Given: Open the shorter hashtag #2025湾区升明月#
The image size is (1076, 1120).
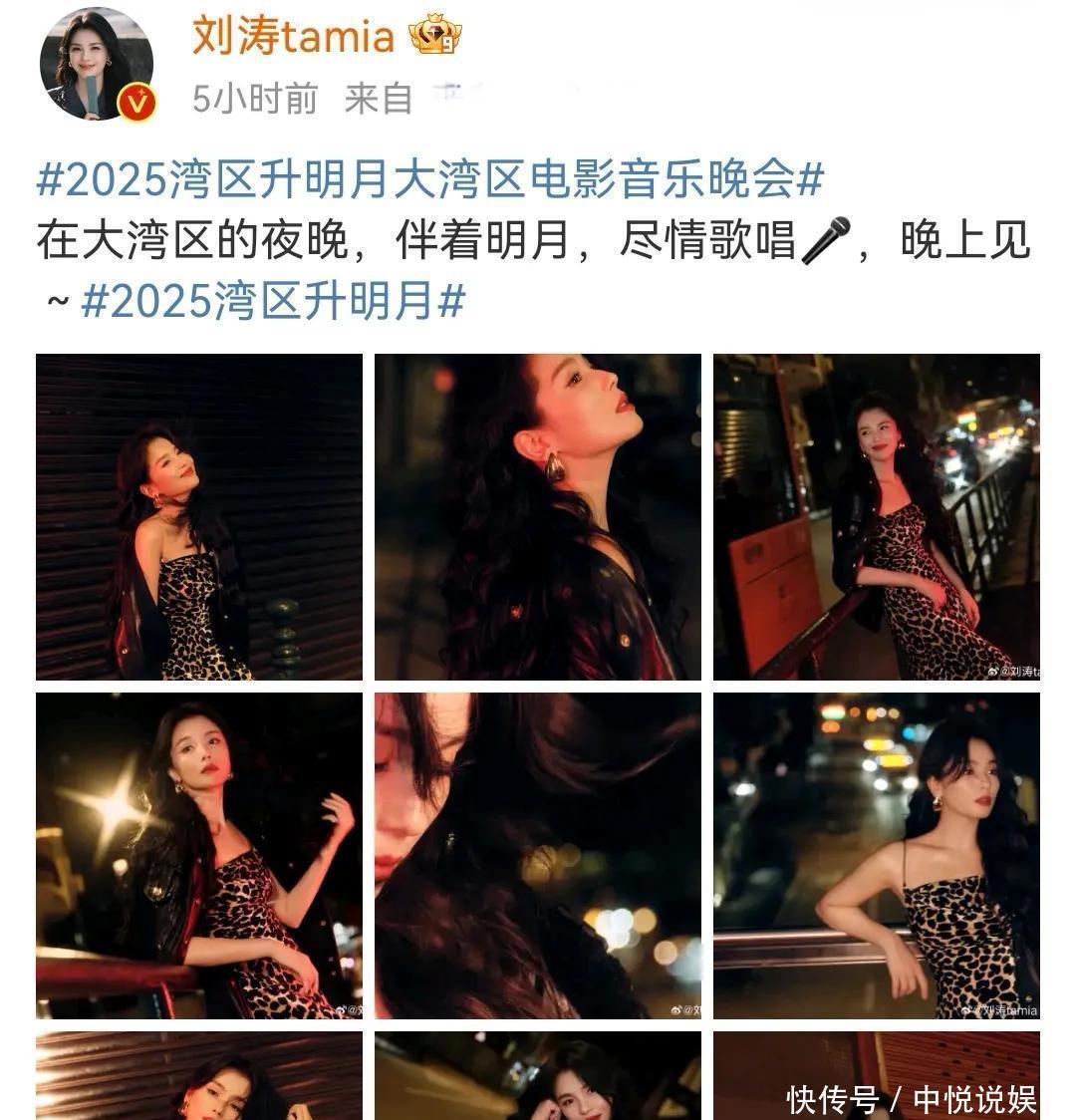Looking at the screenshot, I should pyautogui.click(x=273, y=301).
